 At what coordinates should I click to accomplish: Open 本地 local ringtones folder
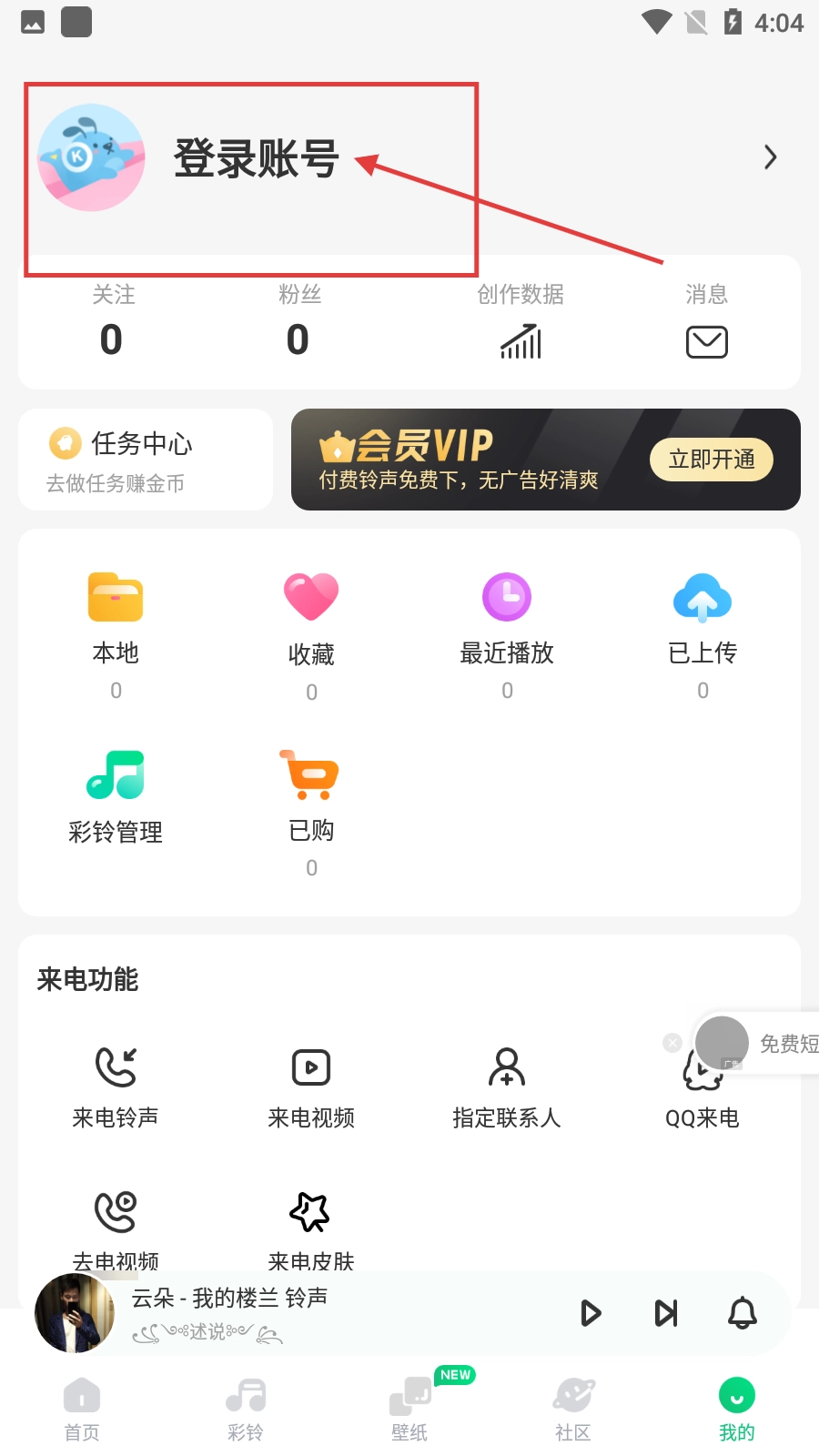tap(116, 598)
